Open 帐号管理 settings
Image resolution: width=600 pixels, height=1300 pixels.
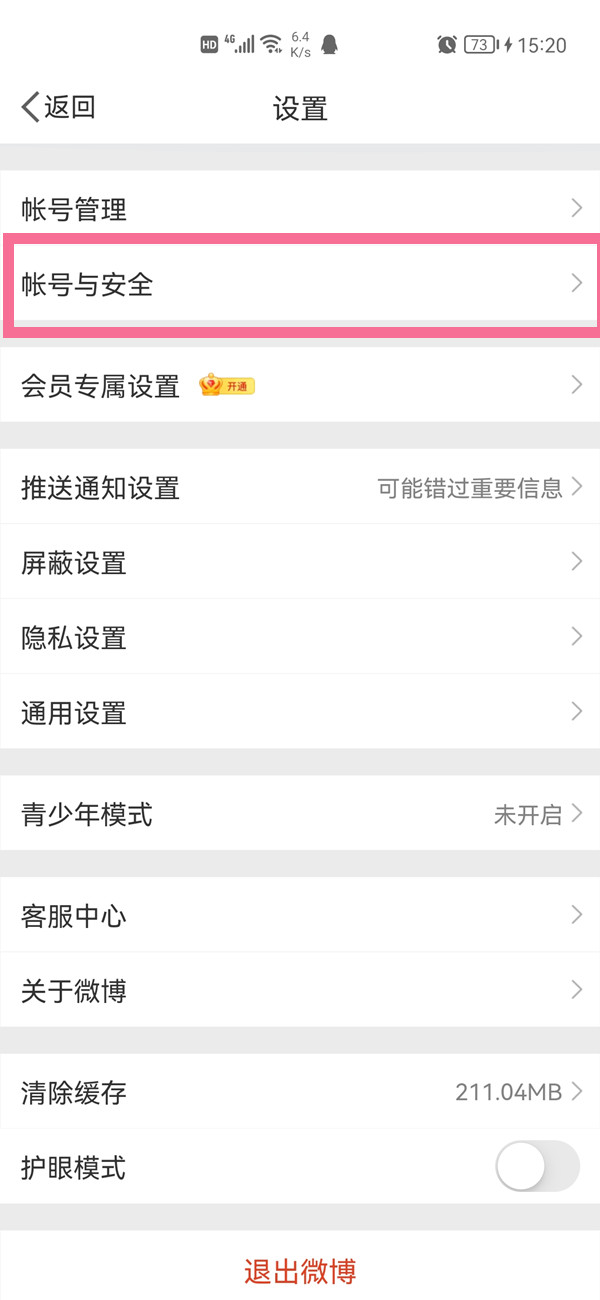click(300, 209)
